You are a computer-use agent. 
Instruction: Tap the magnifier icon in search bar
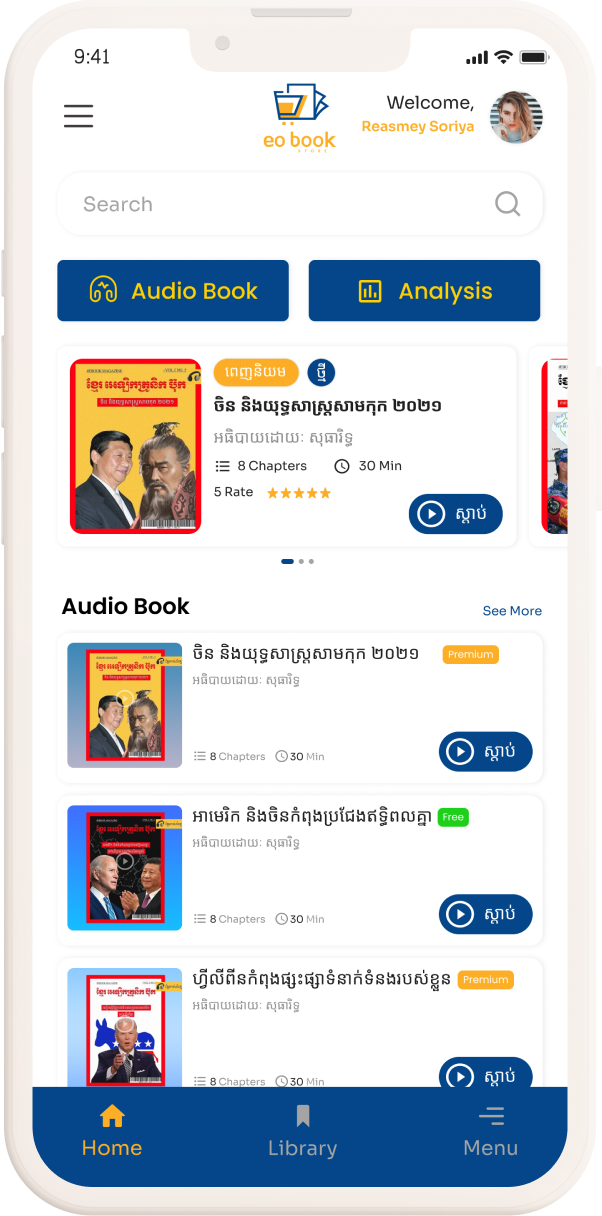(508, 204)
